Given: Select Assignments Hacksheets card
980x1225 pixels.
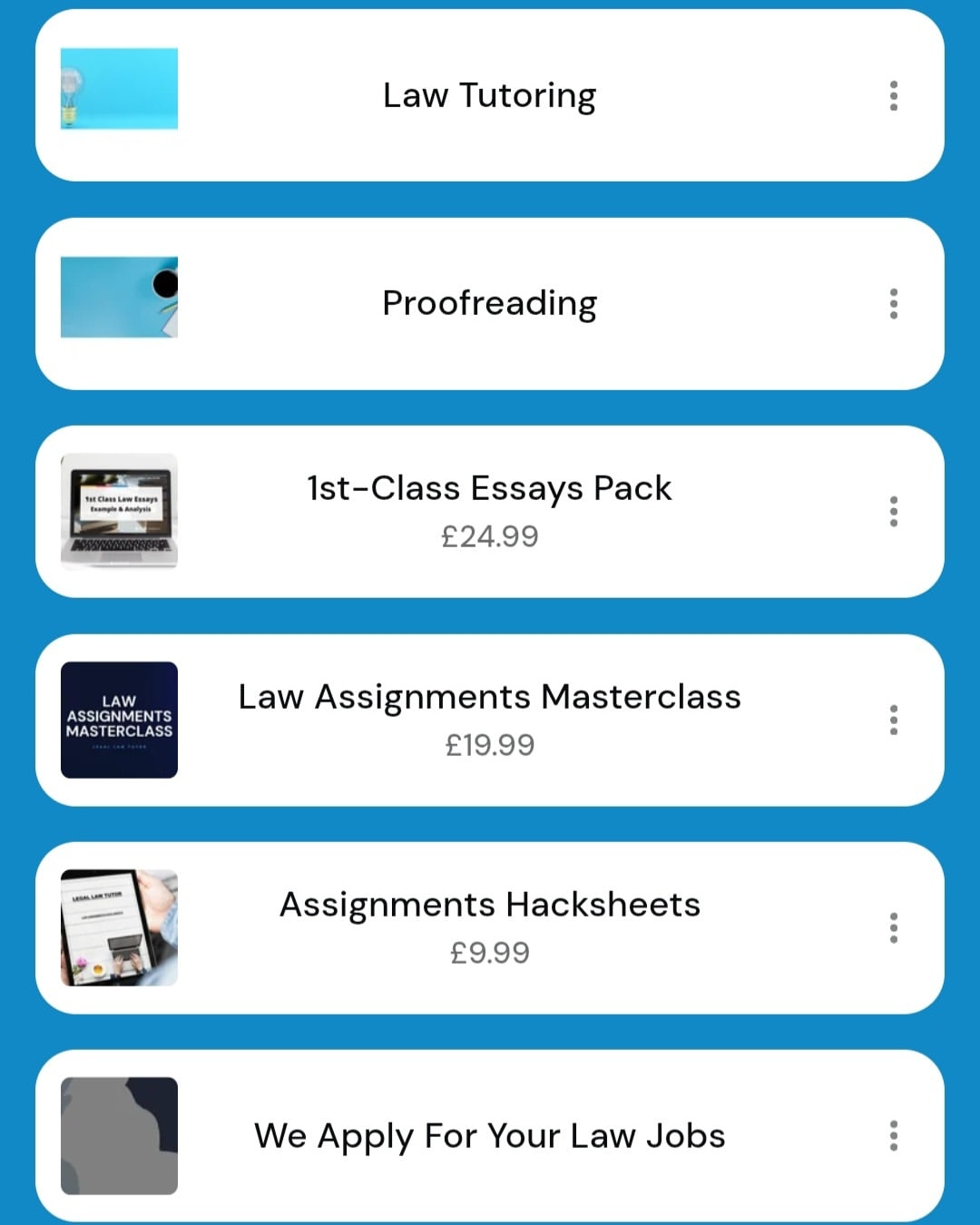Looking at the screenshot, I should 489,926.
